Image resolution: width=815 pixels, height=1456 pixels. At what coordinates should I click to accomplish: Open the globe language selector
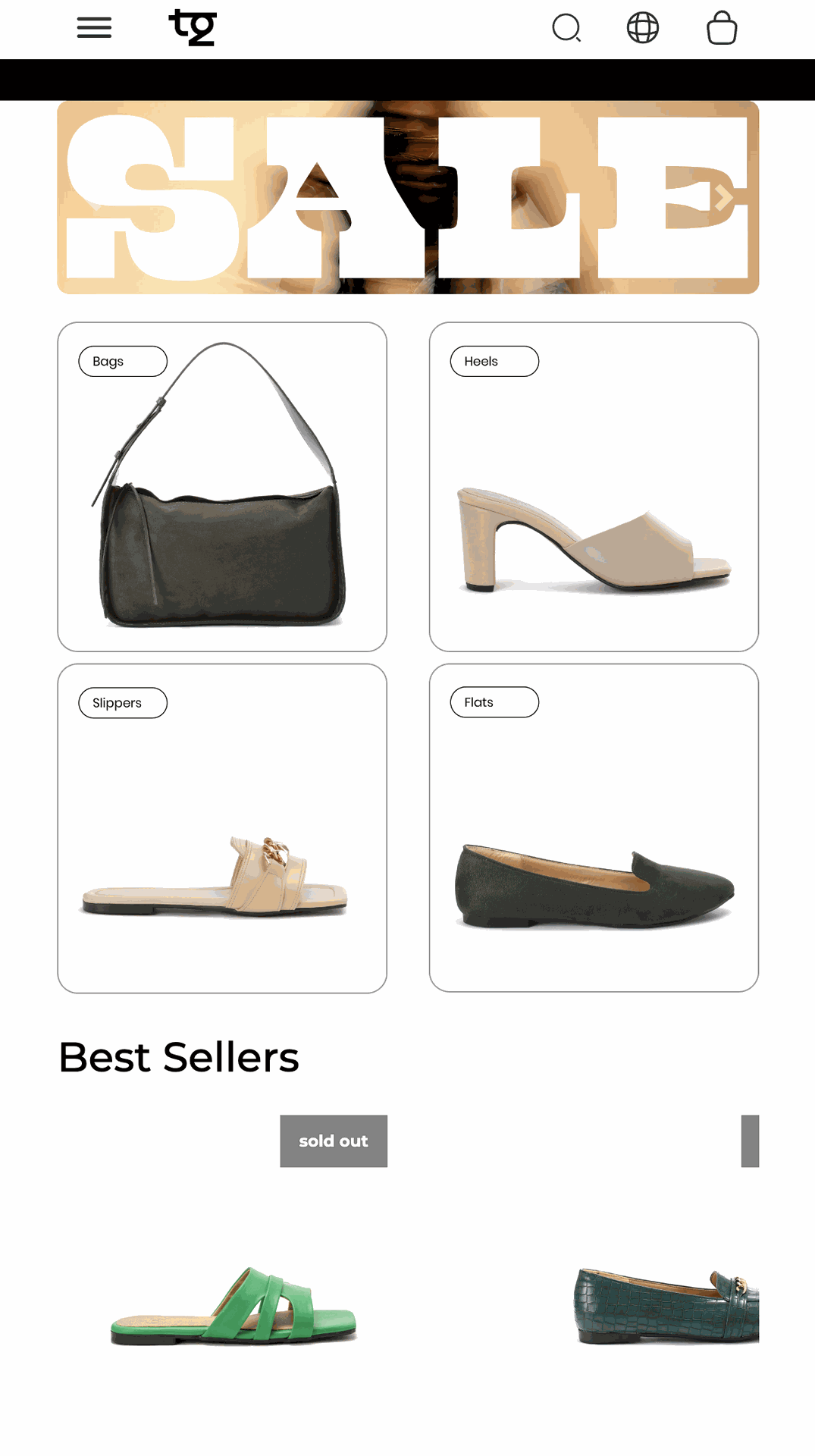click(x=643, y=28)
